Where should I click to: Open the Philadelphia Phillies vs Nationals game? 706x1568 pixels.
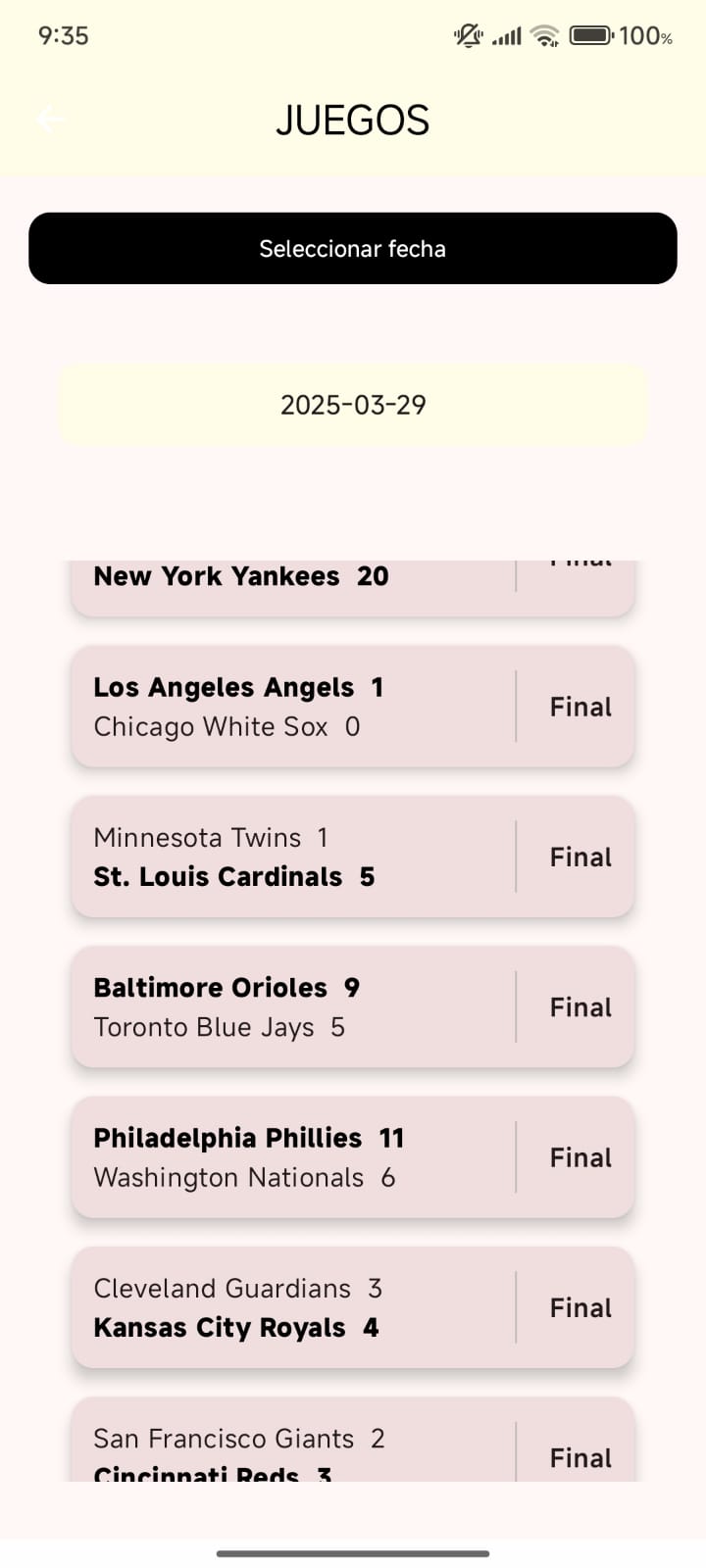352,1157
